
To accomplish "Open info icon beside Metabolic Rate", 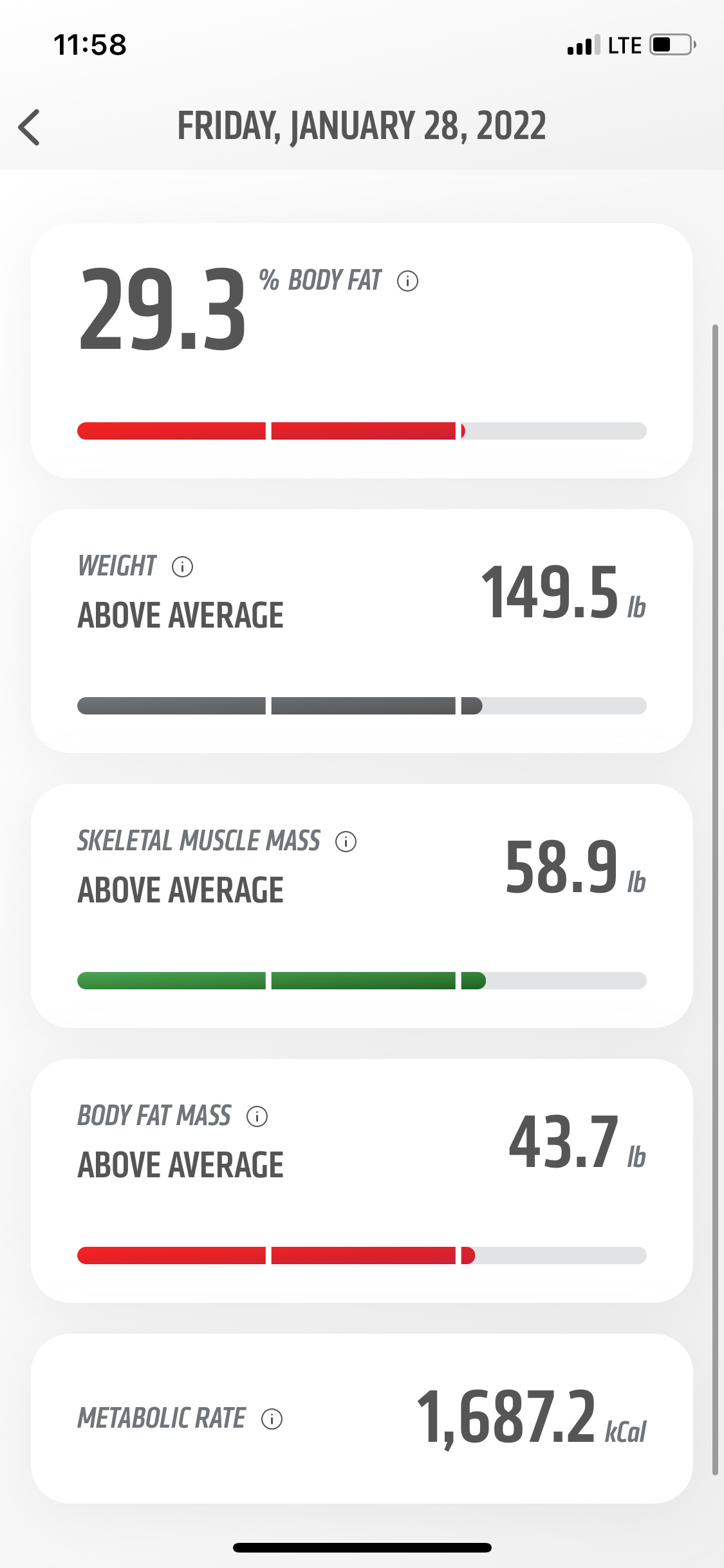I will tap(272, 1419).
